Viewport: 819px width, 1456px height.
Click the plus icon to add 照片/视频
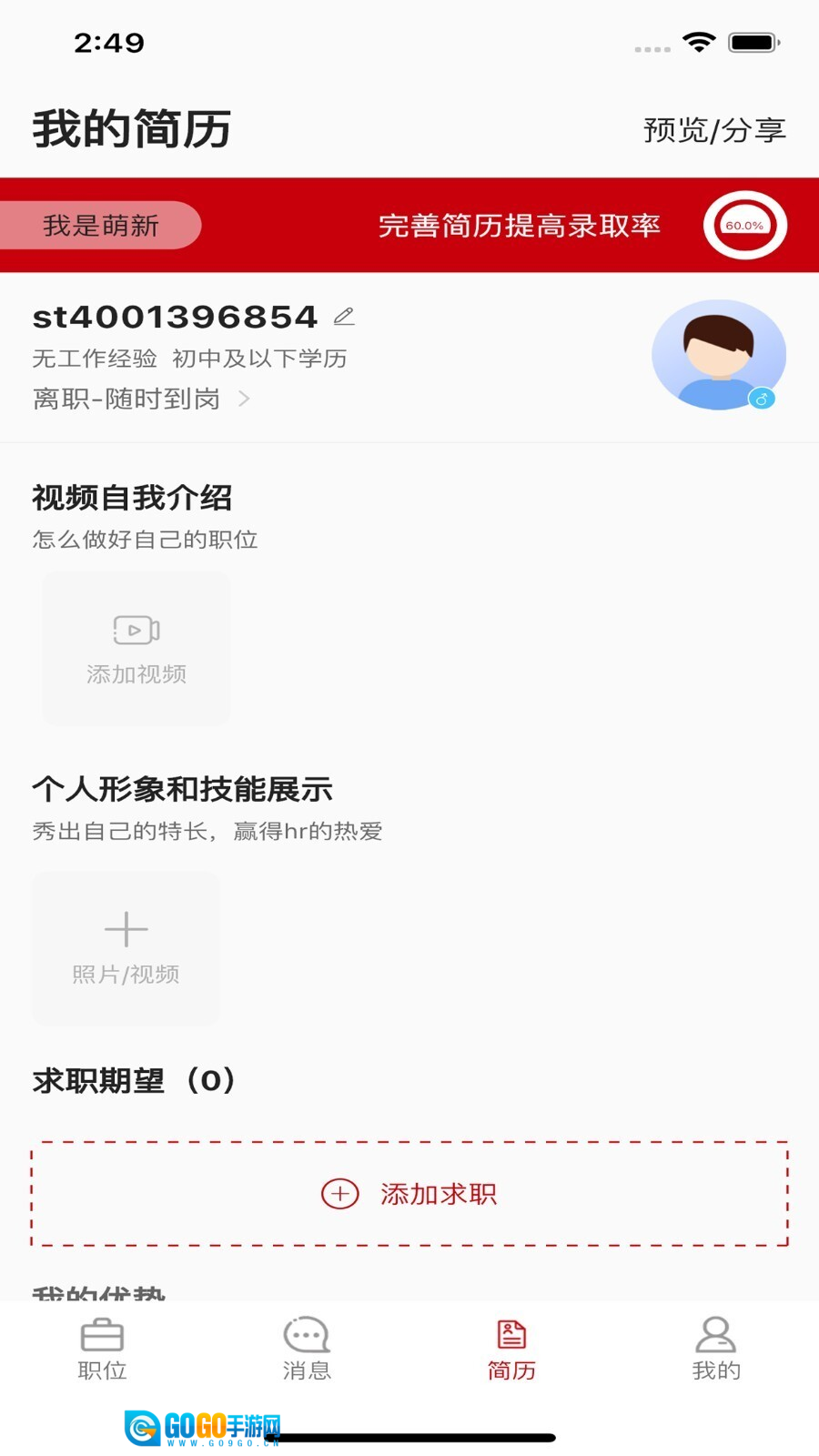point(125,928)
